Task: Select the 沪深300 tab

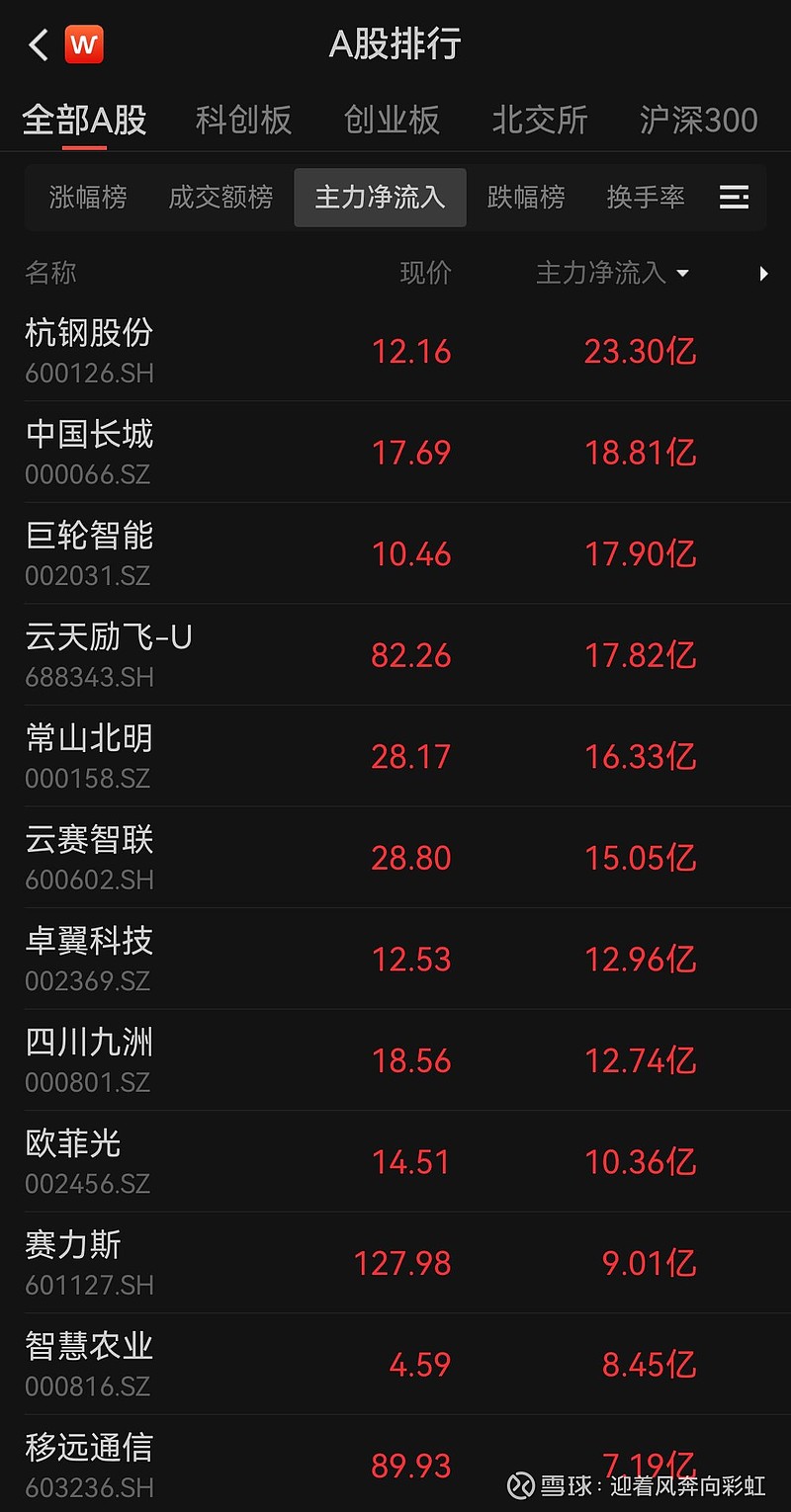Action: (x=698, y=119)
